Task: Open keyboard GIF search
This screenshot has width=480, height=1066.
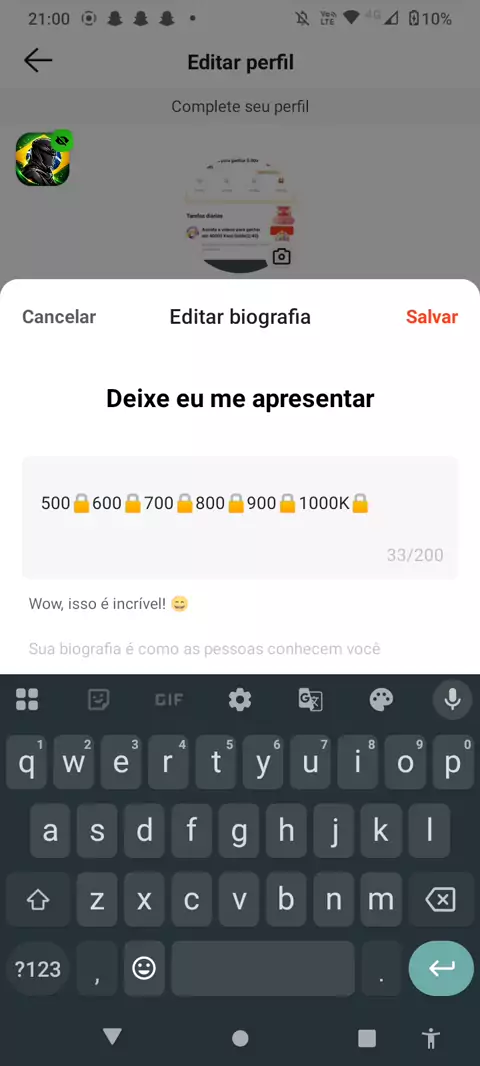Action: 169,699
